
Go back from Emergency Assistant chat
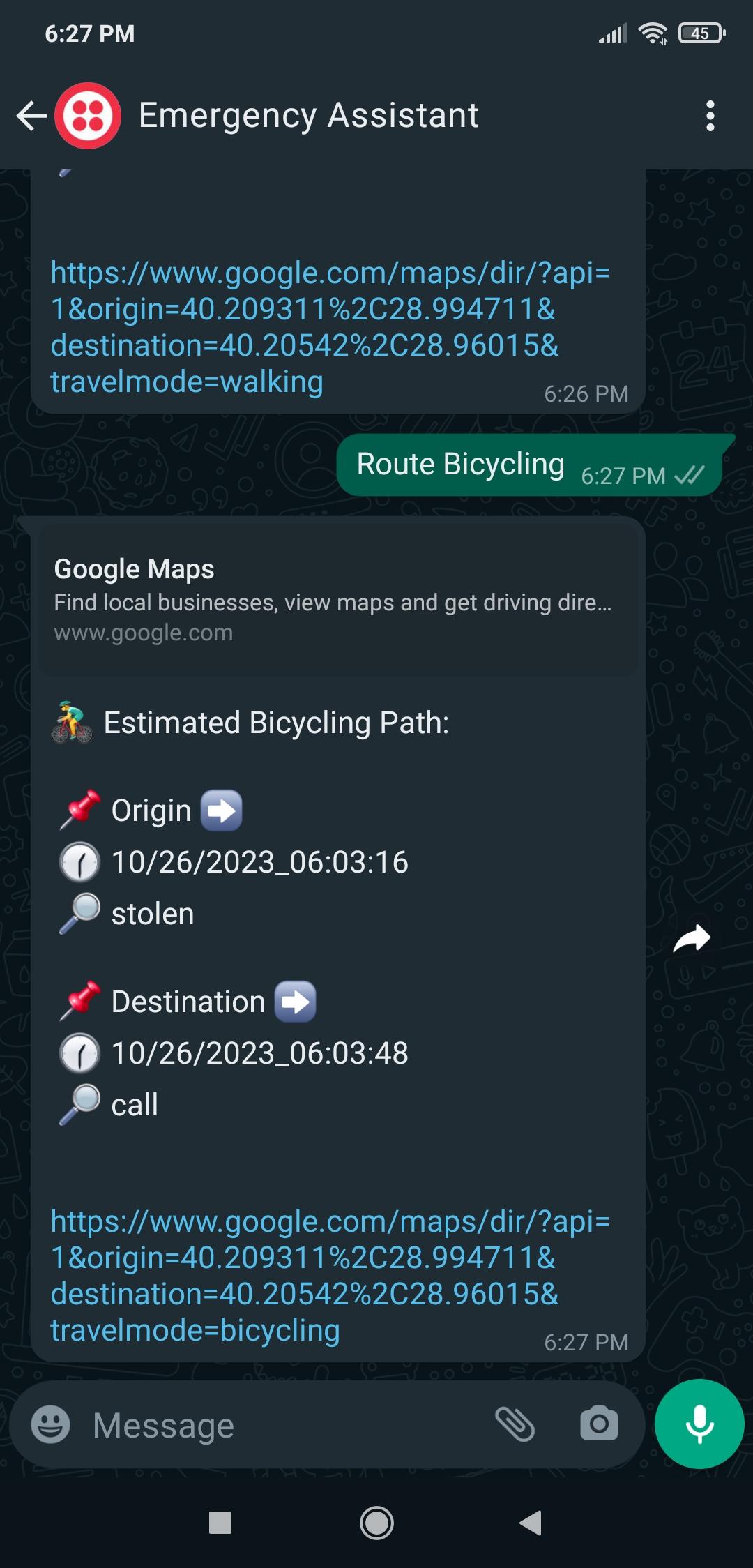(31, 116)
